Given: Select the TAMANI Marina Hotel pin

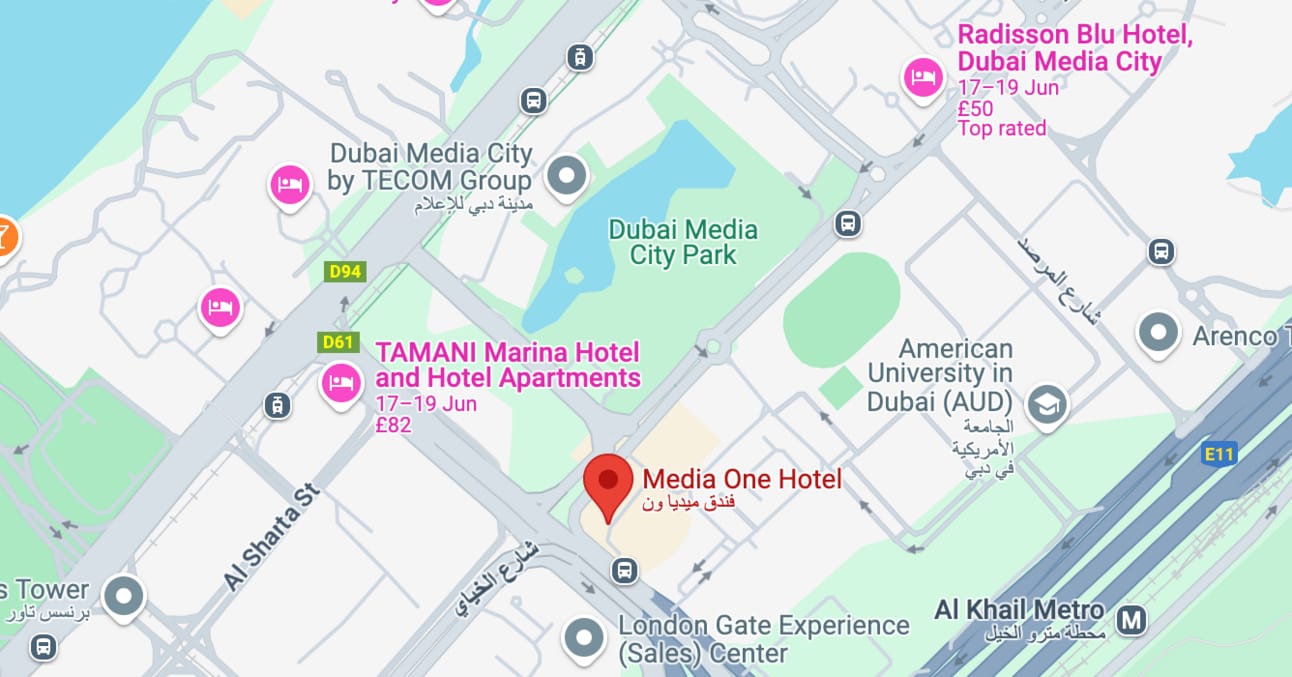Looking at the screenshot, I should tap(341, 382).
